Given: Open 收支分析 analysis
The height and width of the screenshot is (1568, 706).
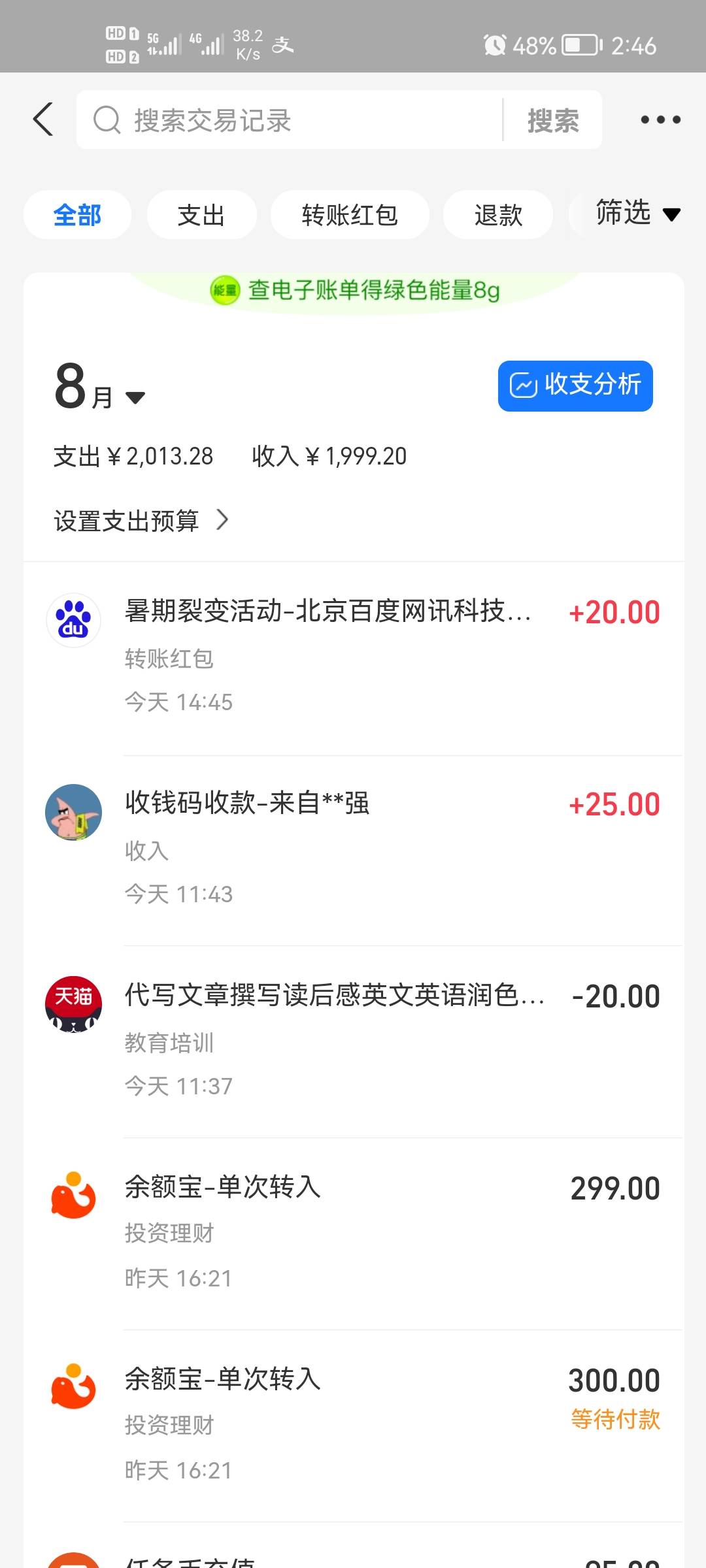Looking at the screenshot, I should tap(575, 385).
